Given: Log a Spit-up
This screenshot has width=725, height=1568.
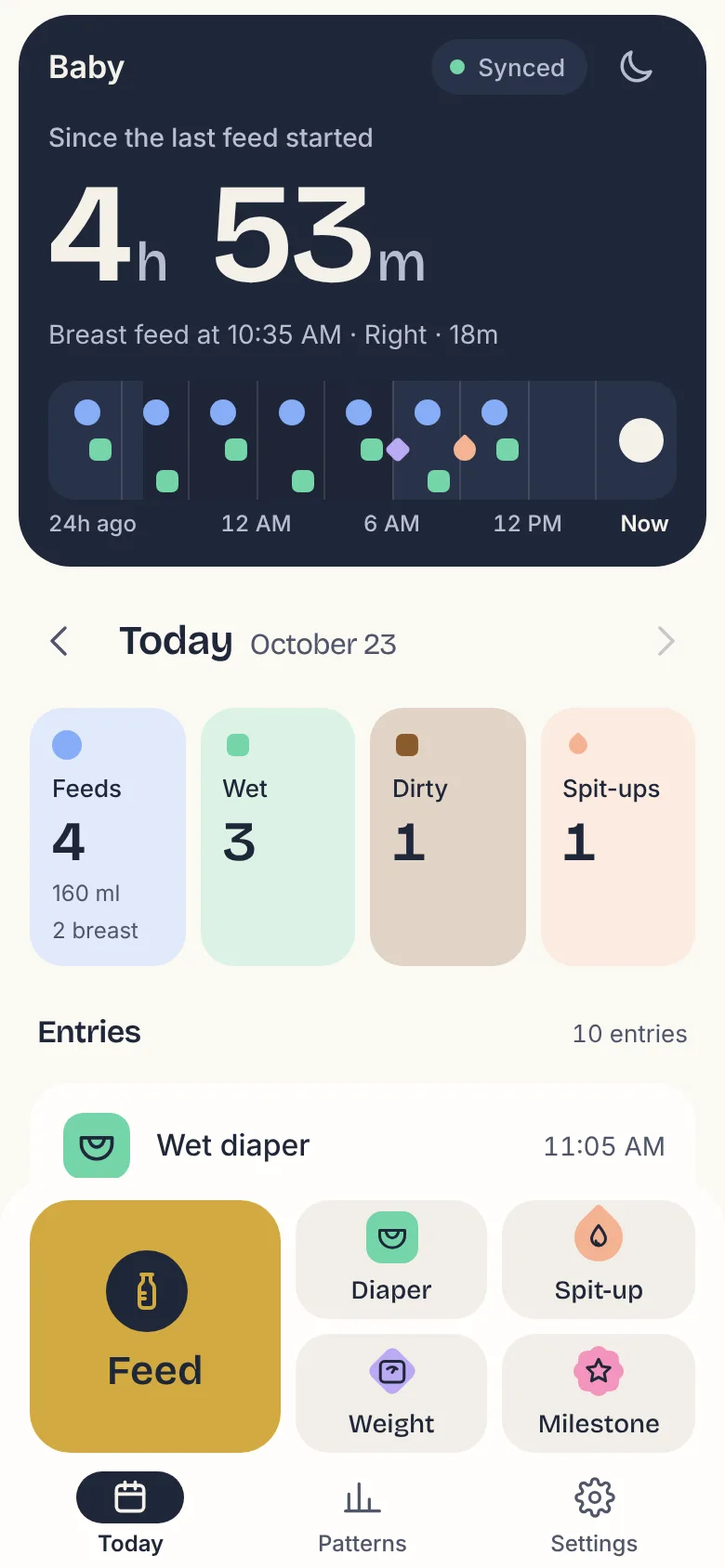Looking at the screenshot, I should [599, 1259].
